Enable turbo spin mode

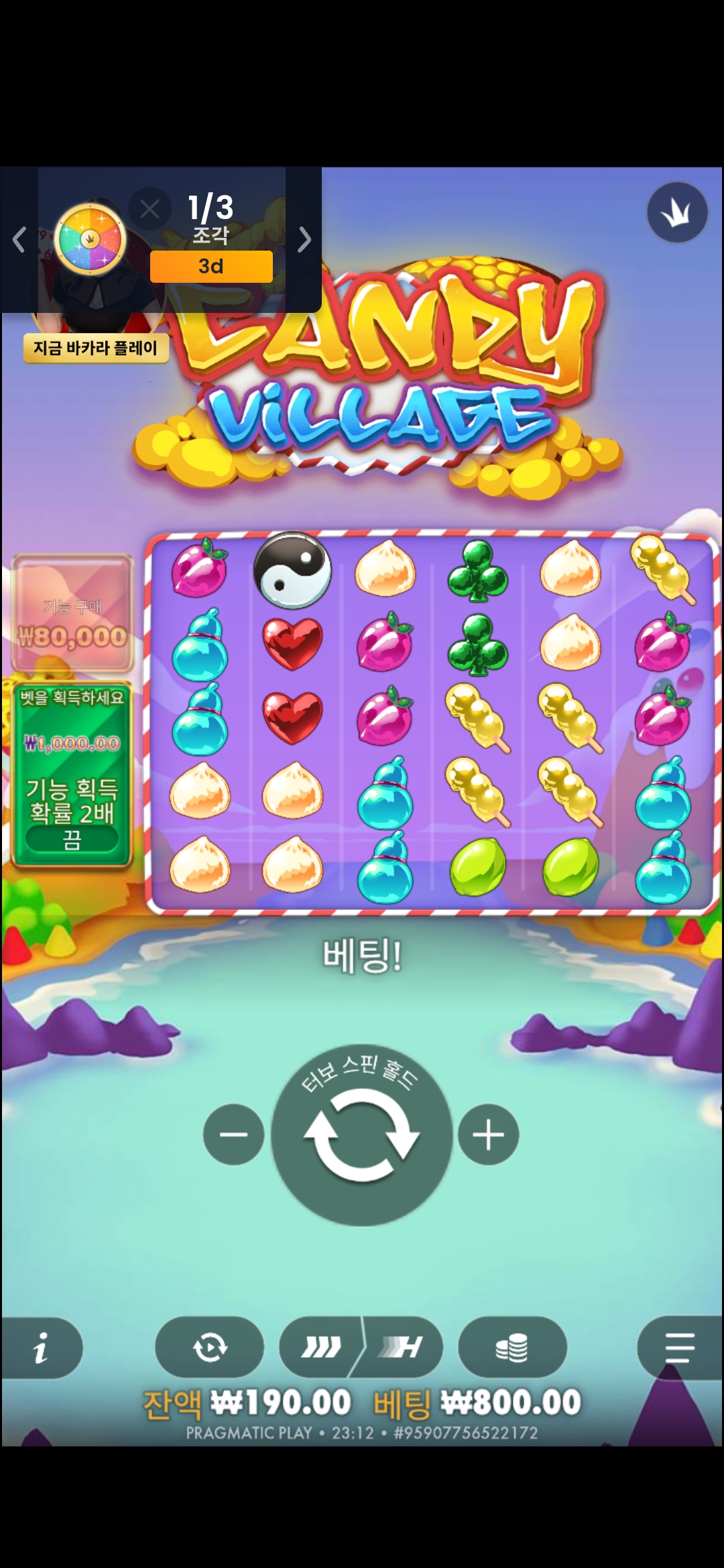(x=321, y=1348)
